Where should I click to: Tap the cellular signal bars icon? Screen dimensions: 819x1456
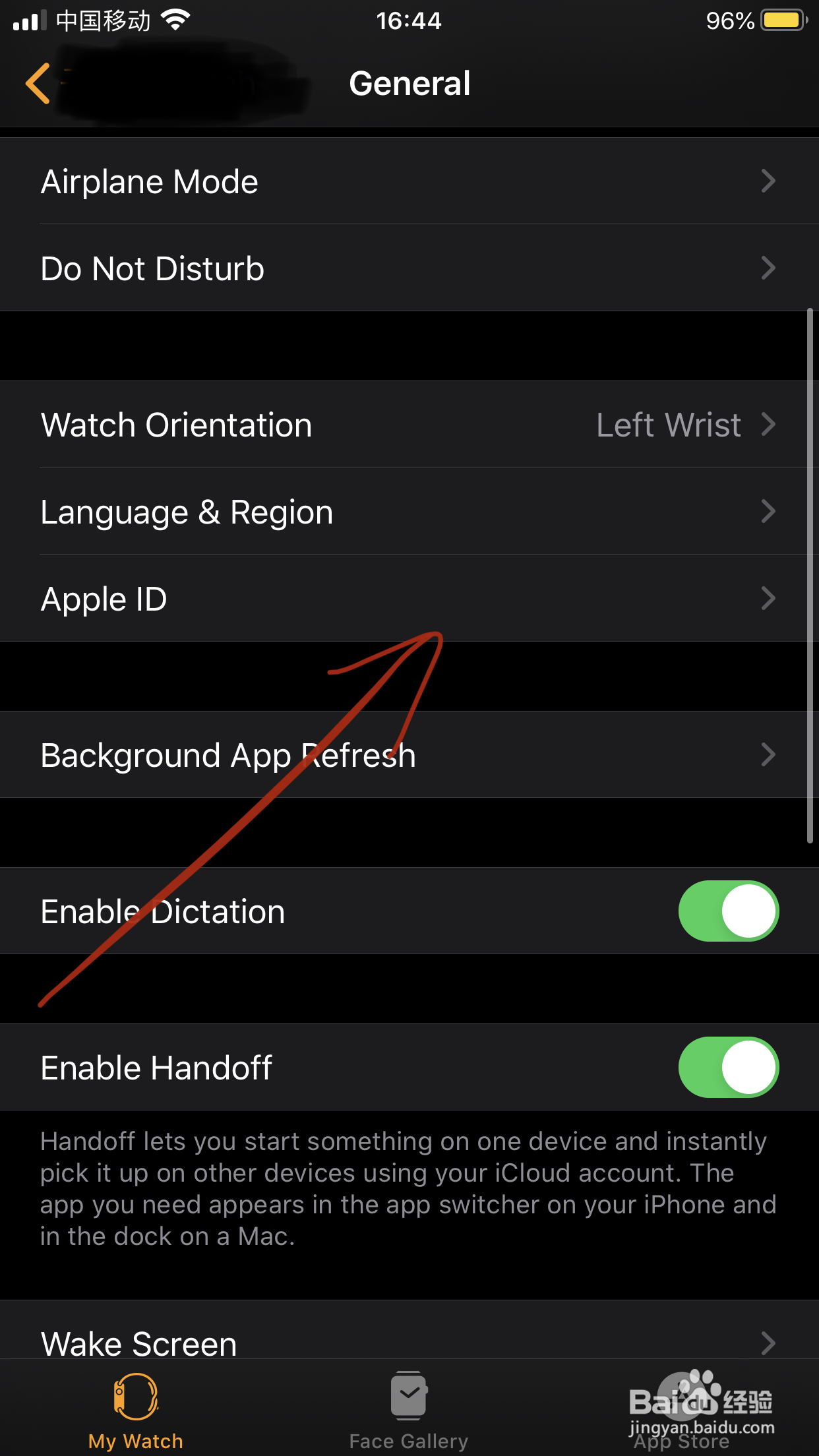pos(28,18)
